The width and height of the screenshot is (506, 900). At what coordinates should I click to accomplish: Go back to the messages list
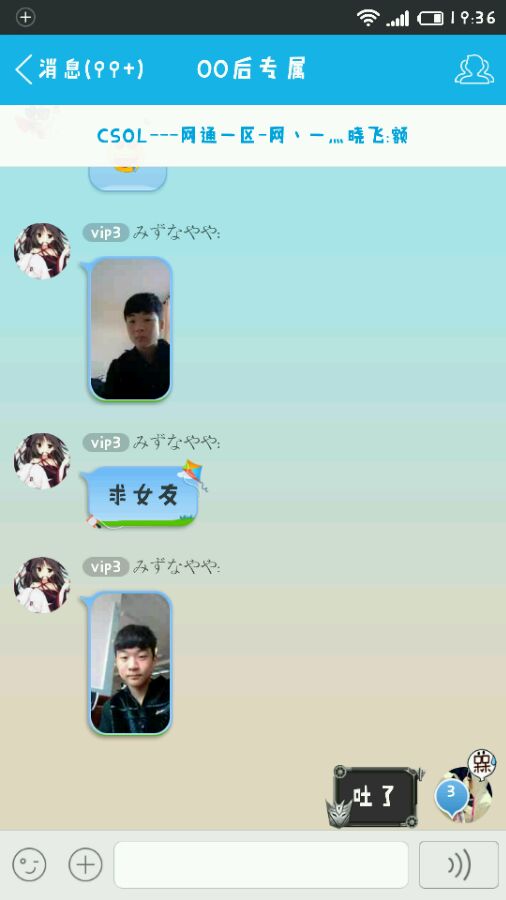(x=79, y=69)
